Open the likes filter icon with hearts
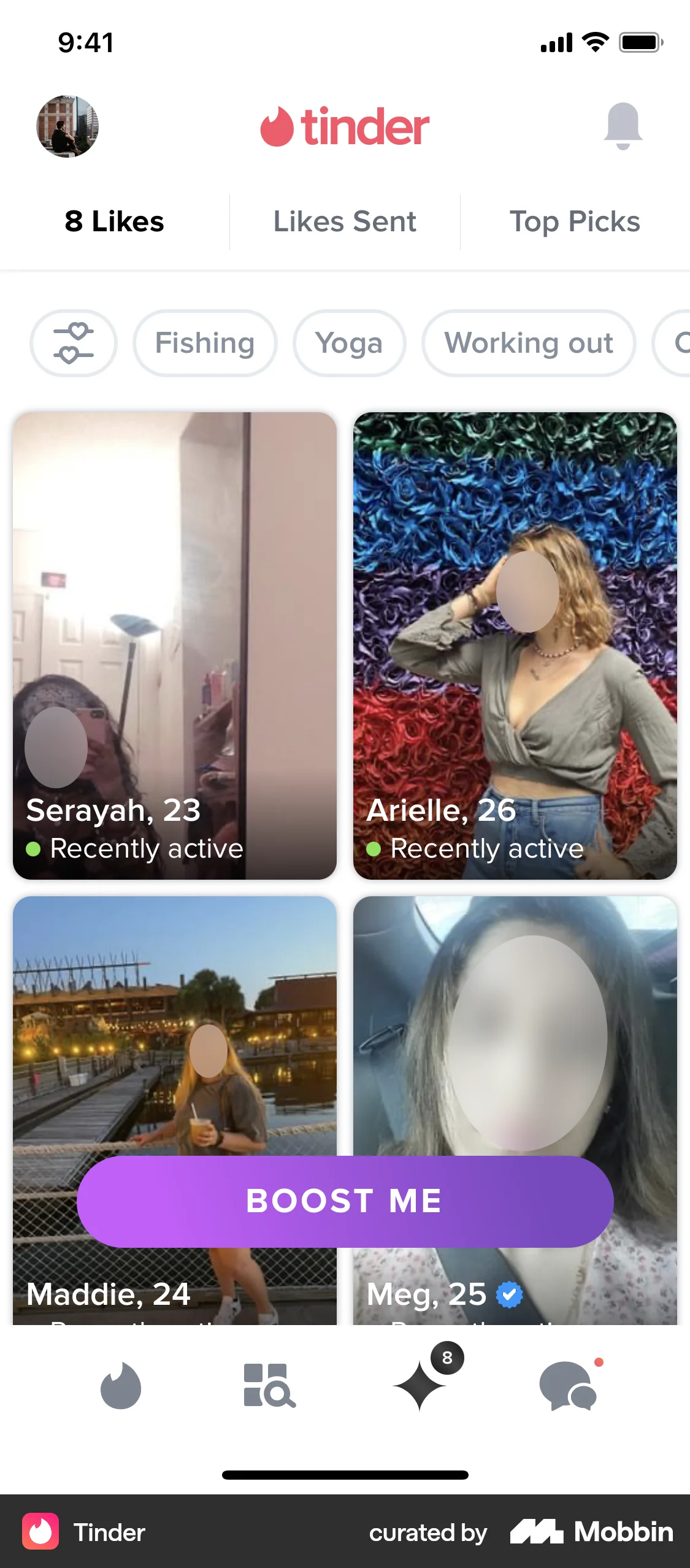 tap(72, 344)
